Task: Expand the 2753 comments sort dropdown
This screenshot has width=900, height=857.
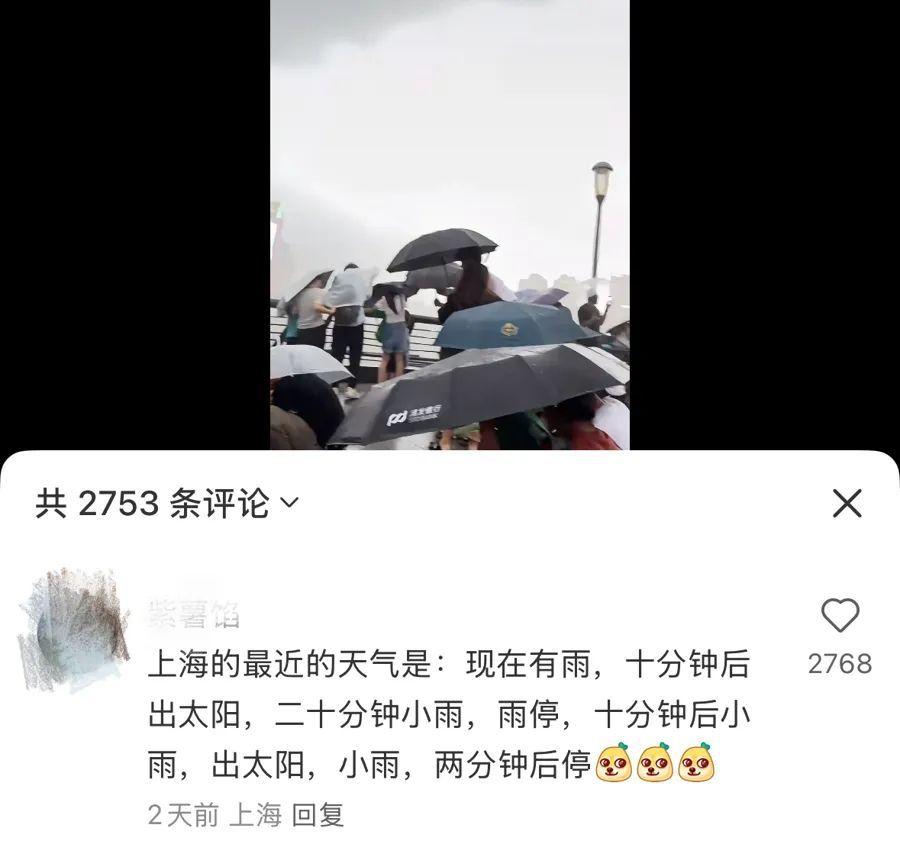Action: point(288,504)
